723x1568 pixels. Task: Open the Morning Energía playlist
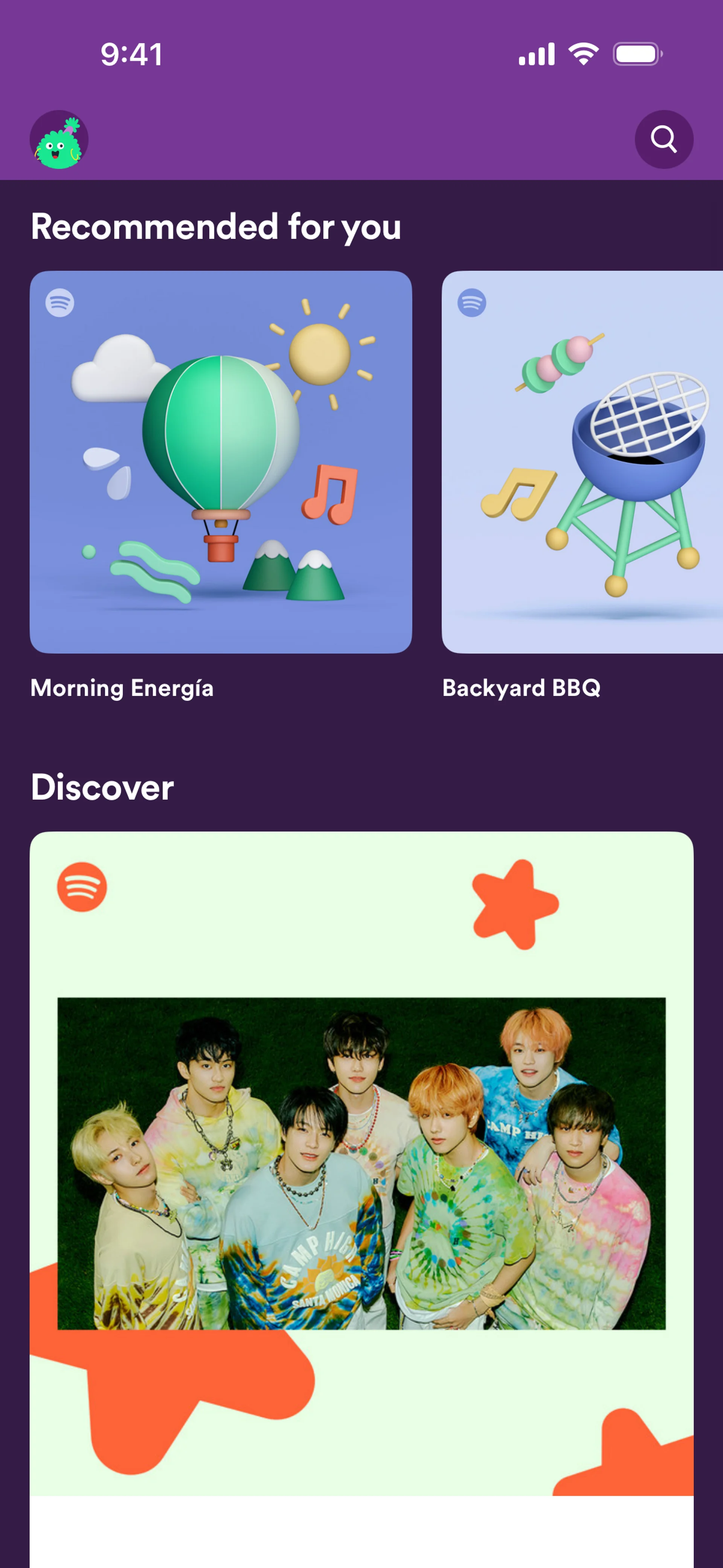pyautogui.click(x=221, y=462)
